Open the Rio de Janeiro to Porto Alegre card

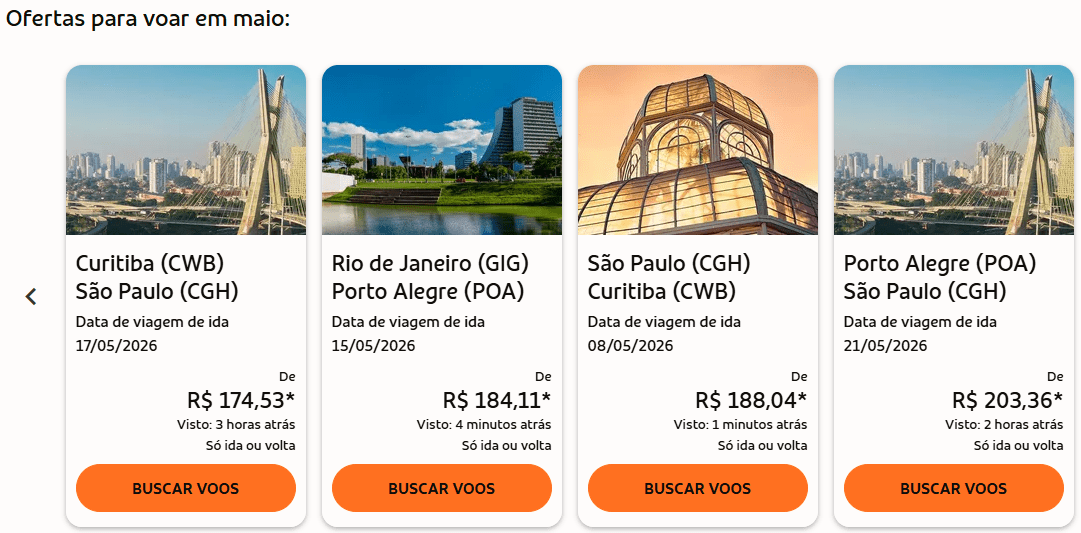point(442,277)
